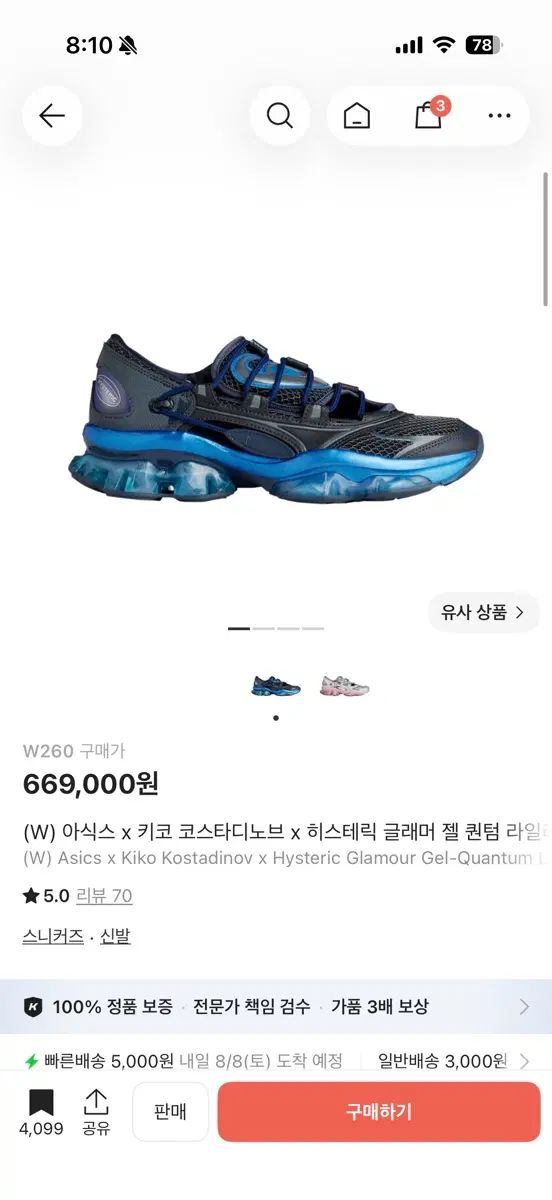Open the 100% 정품 보증 guarantee banner
This screenshot has height=1200, width=552.
click(x=276, y=1007)
